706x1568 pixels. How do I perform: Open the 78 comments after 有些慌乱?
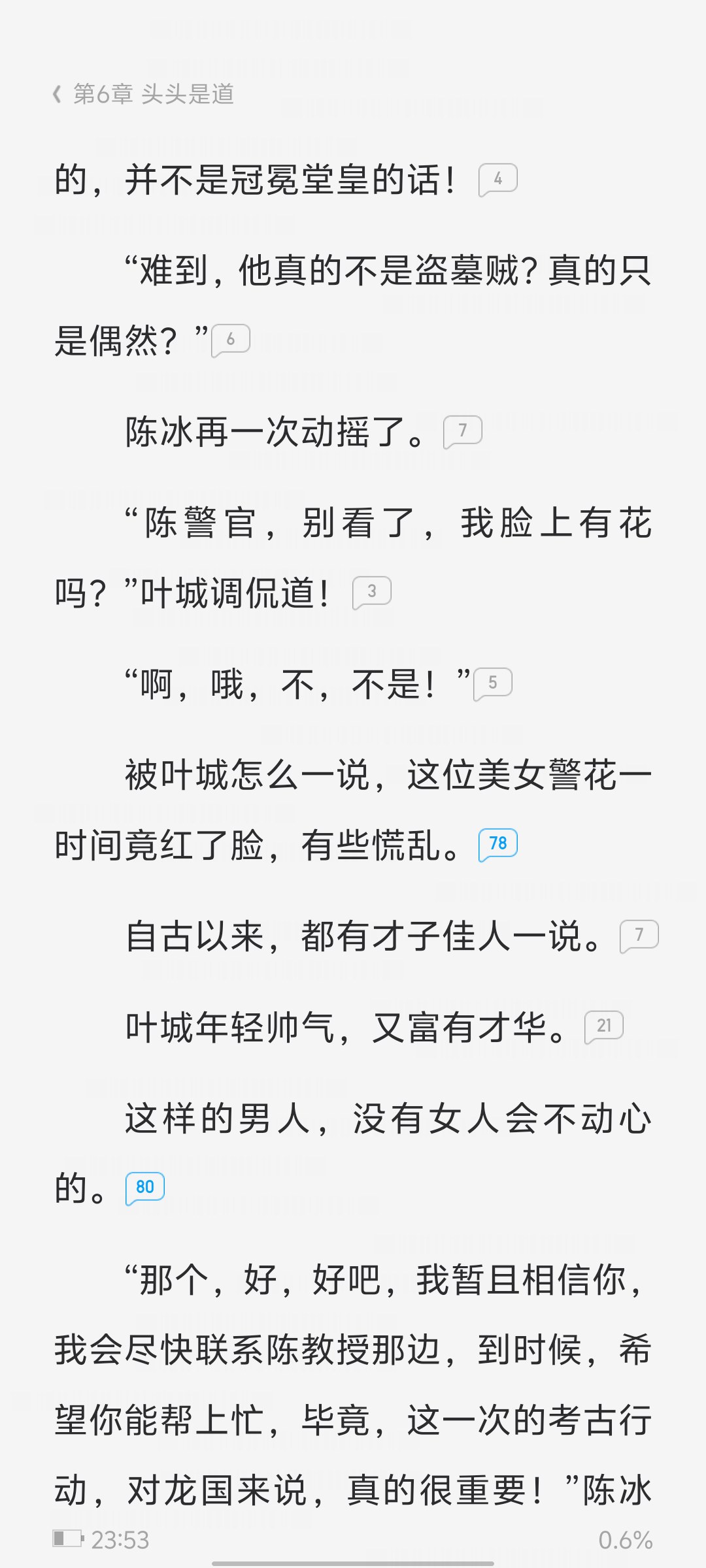(x=498, y=843)
